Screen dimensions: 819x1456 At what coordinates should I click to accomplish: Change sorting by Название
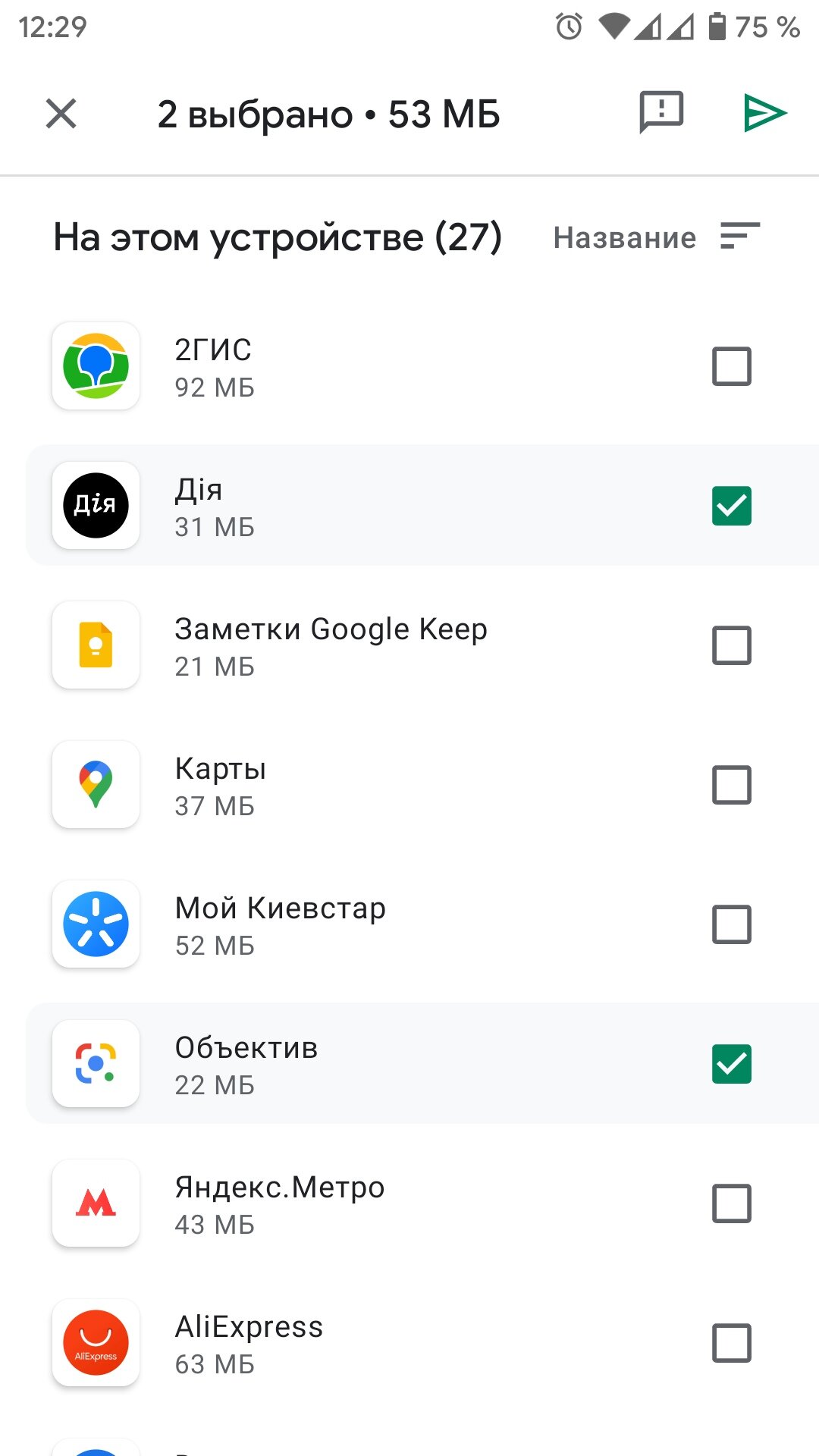click(657, 237)
